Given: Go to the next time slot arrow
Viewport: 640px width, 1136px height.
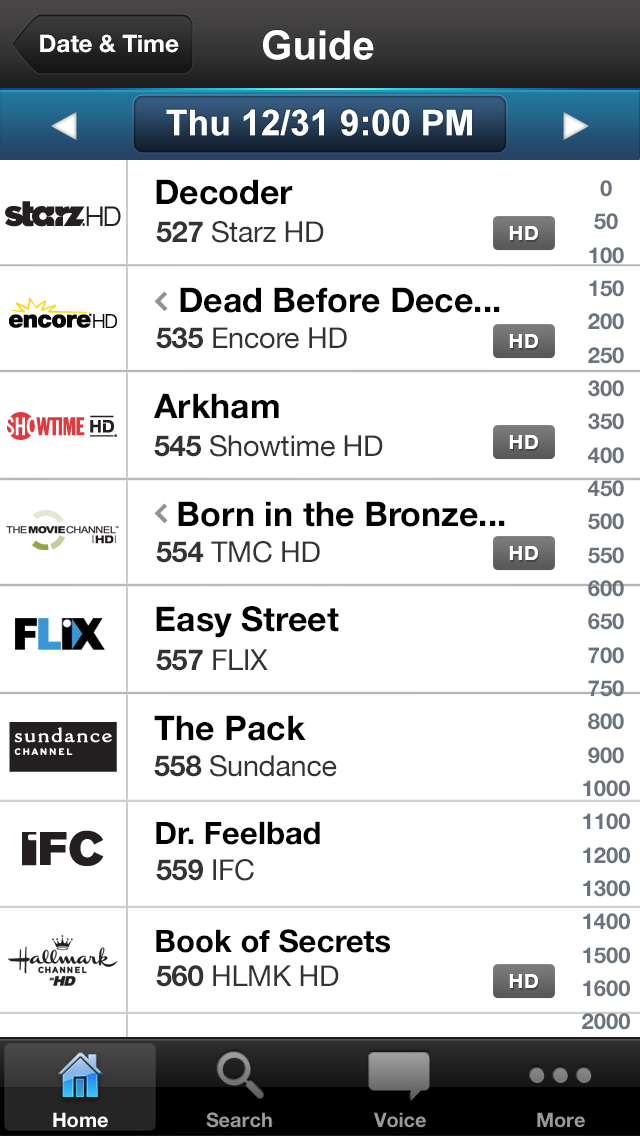Looking at the screenshot, I should (575, 126).
